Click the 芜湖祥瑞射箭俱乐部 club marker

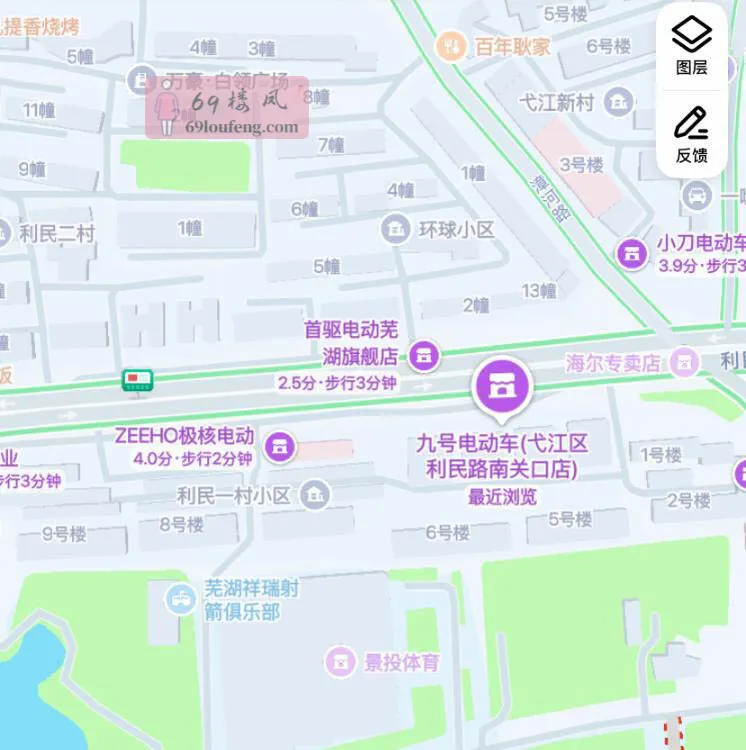(179, 596)
